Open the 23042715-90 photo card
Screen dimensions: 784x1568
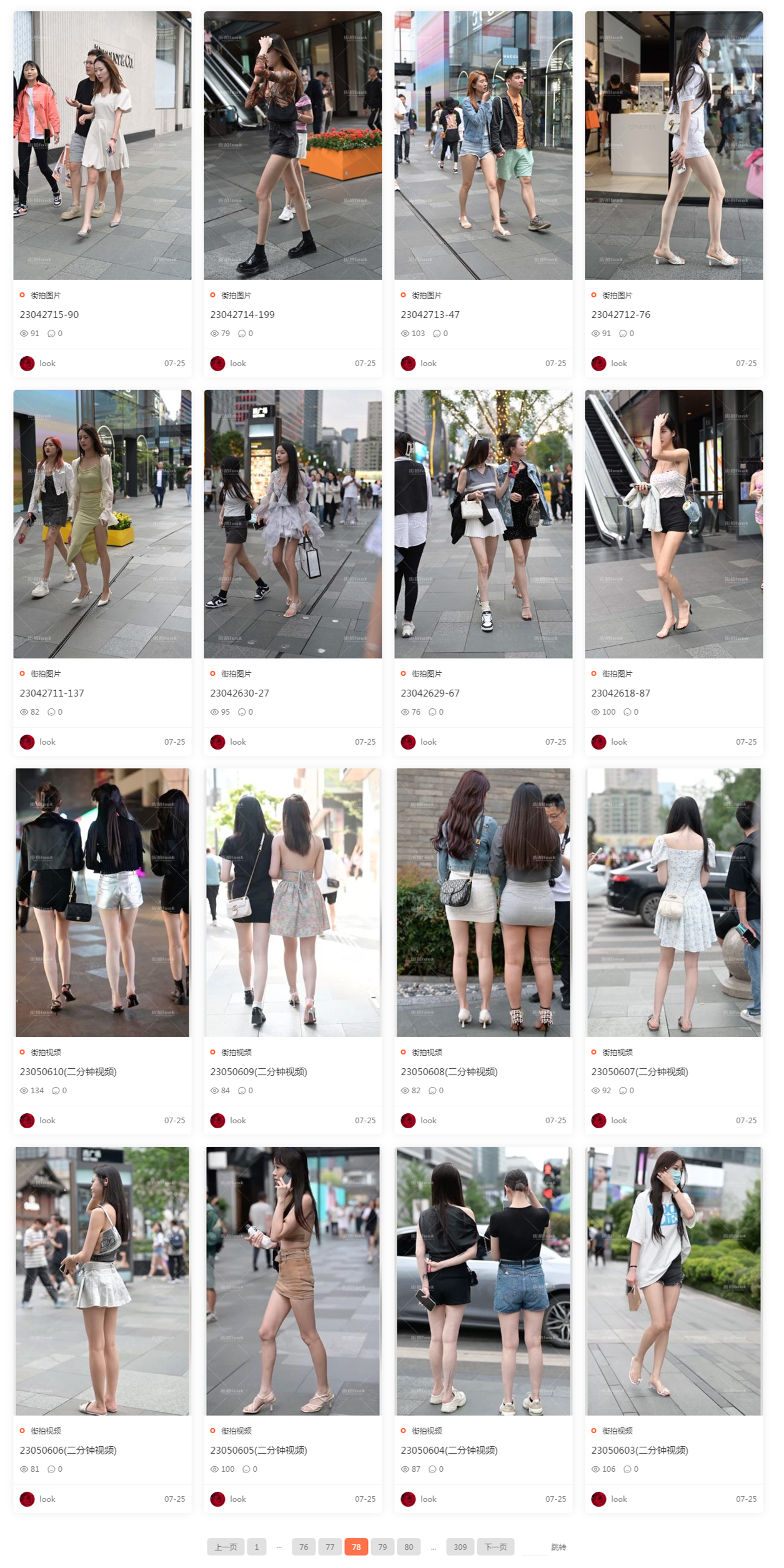click(x=102, y=145)
